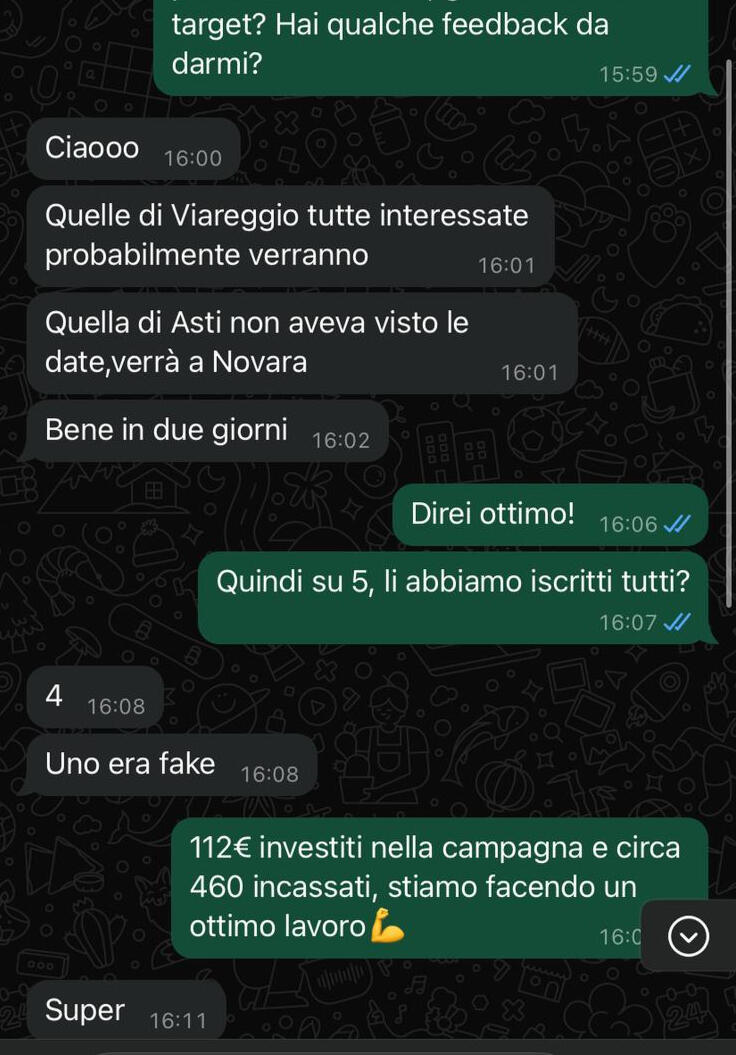Jump to latest messages with the down chevron
The image size is (736, 1055).
(x=688, y=936)
